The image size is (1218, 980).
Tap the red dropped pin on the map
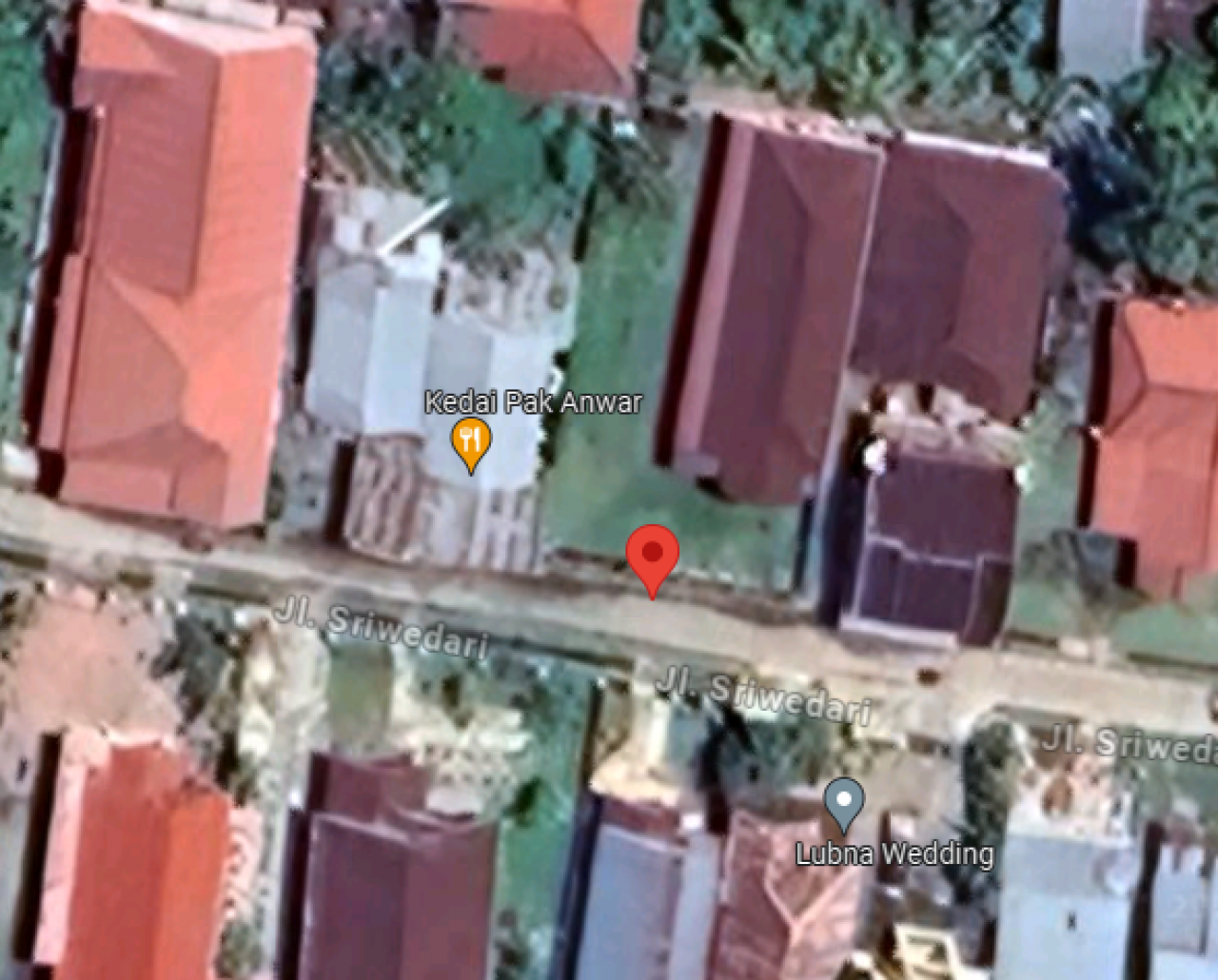(652, 557)
